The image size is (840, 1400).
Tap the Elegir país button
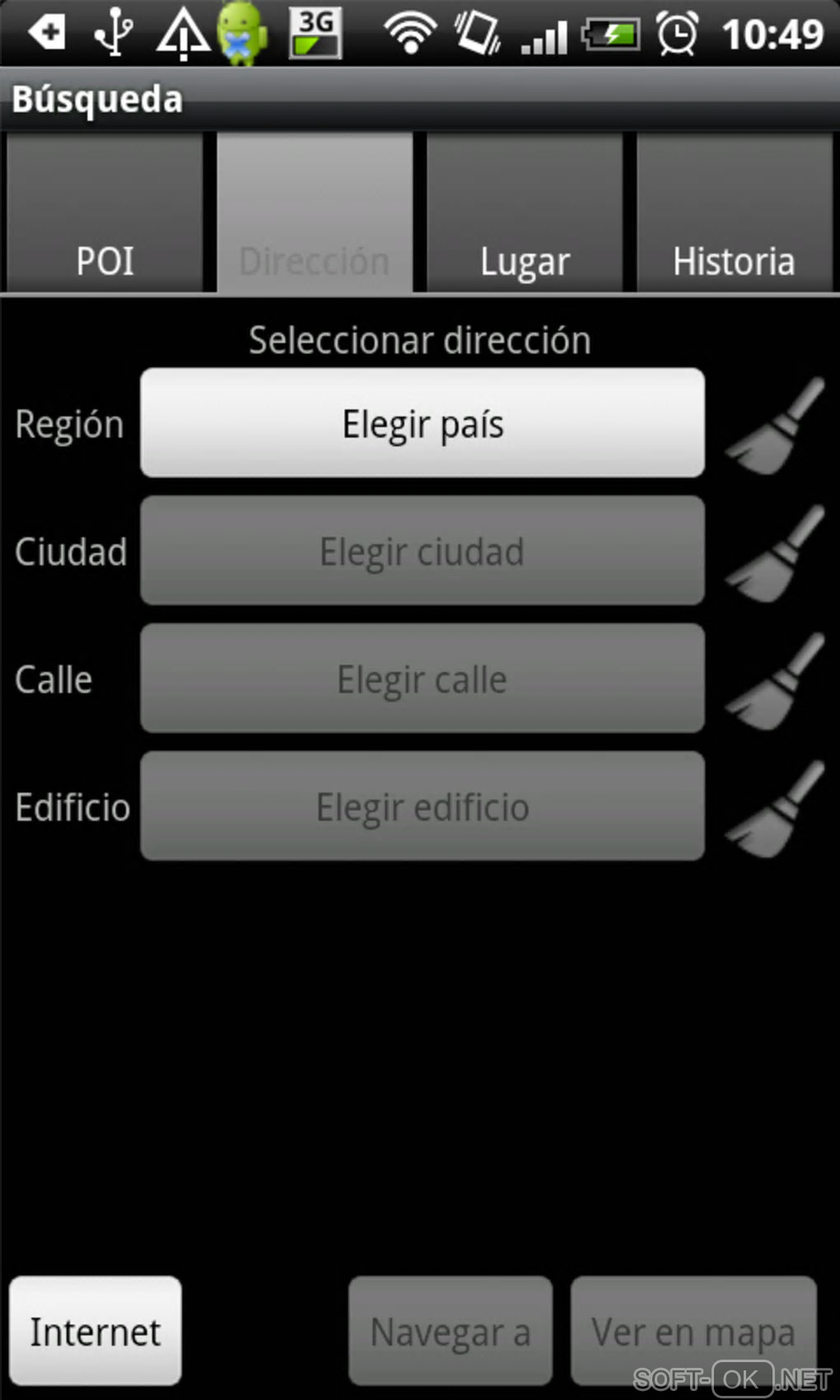(422, 423)
